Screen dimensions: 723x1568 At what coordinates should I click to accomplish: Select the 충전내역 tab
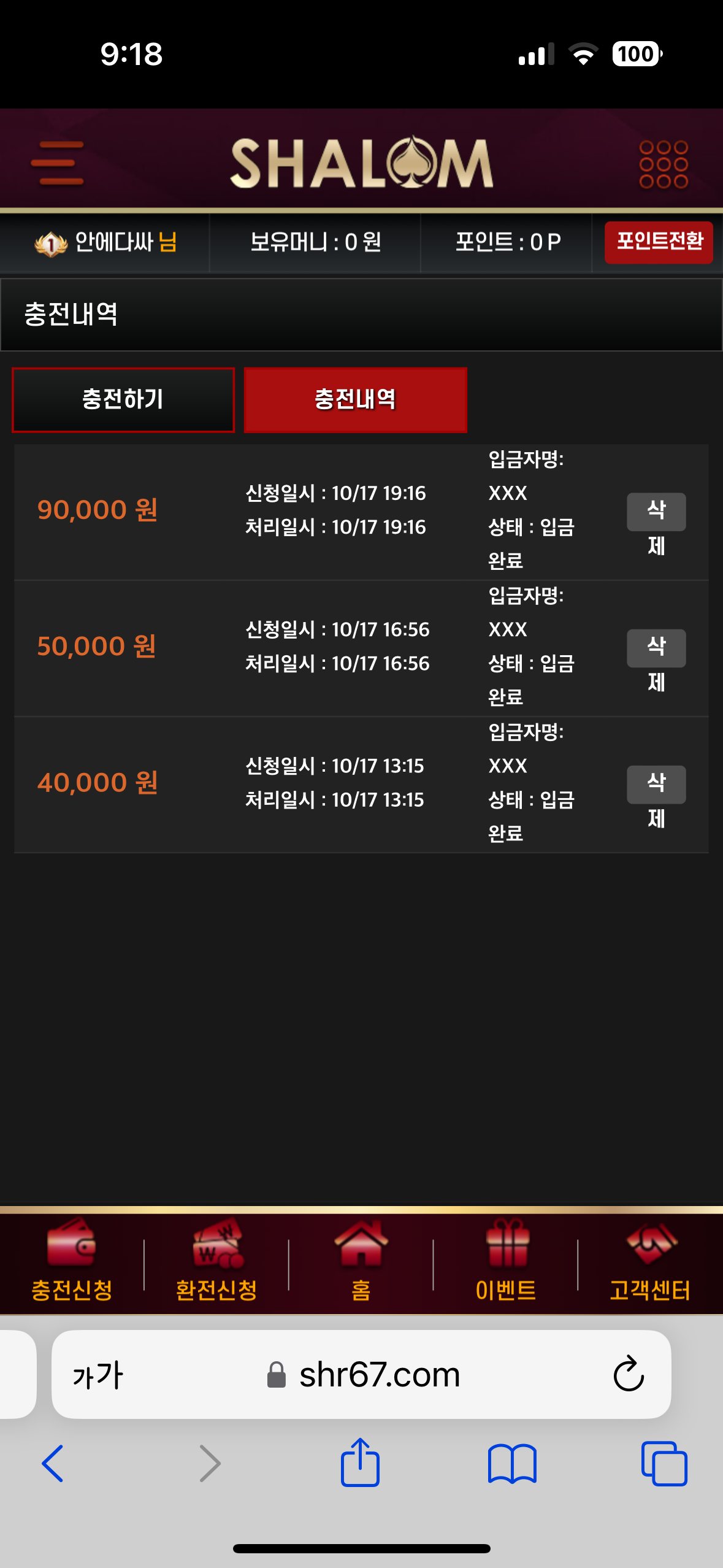[355, 400]
